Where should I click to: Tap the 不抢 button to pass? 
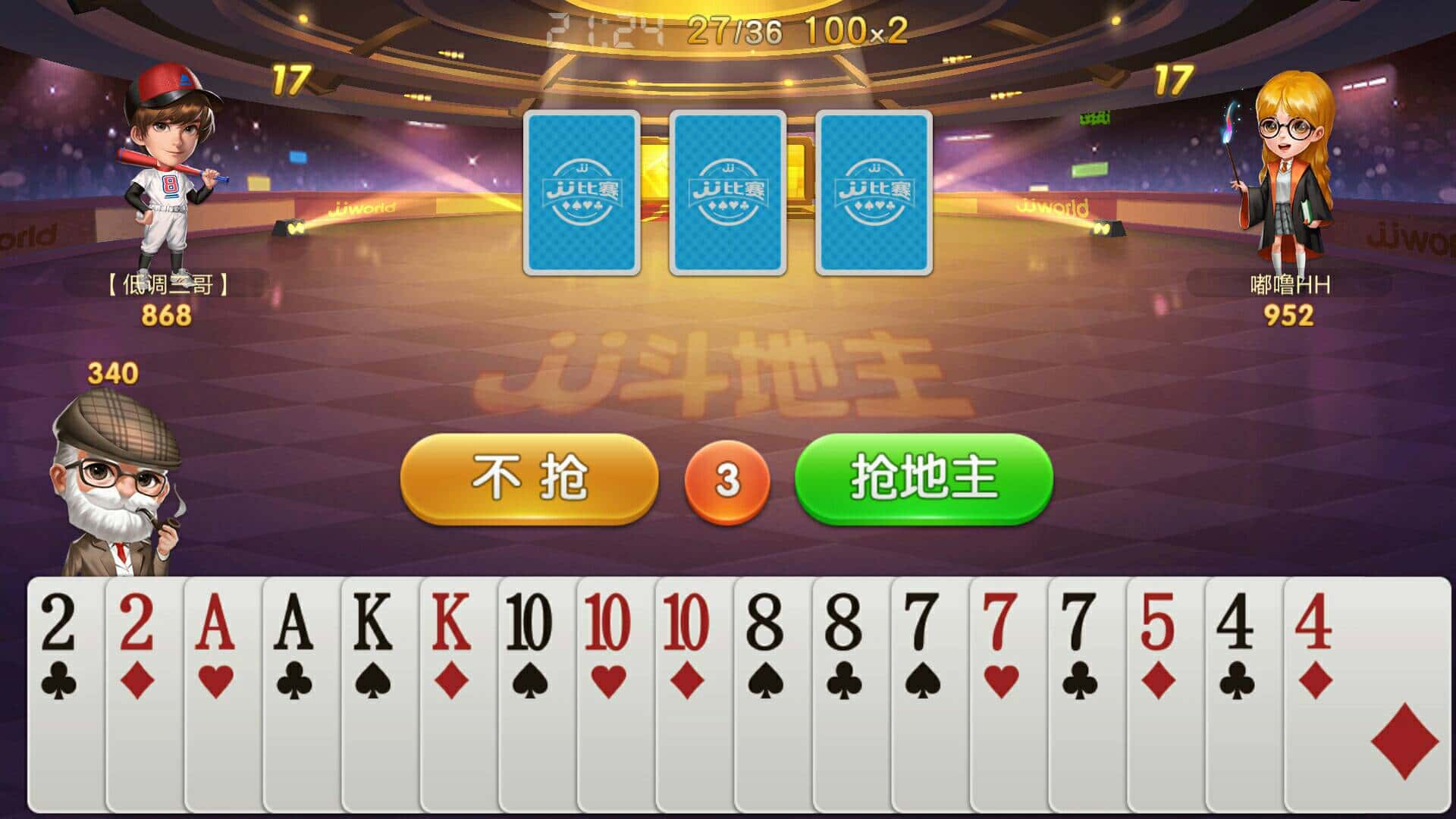pos(529,479)
